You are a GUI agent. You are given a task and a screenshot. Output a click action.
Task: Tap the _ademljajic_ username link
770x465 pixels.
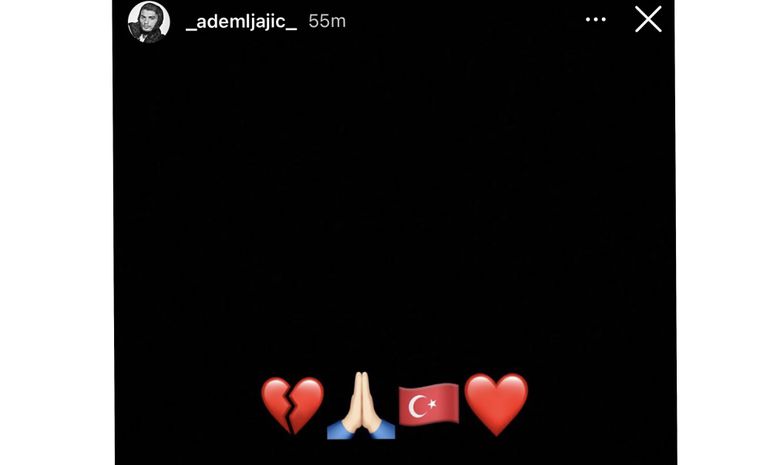point(242,21)
